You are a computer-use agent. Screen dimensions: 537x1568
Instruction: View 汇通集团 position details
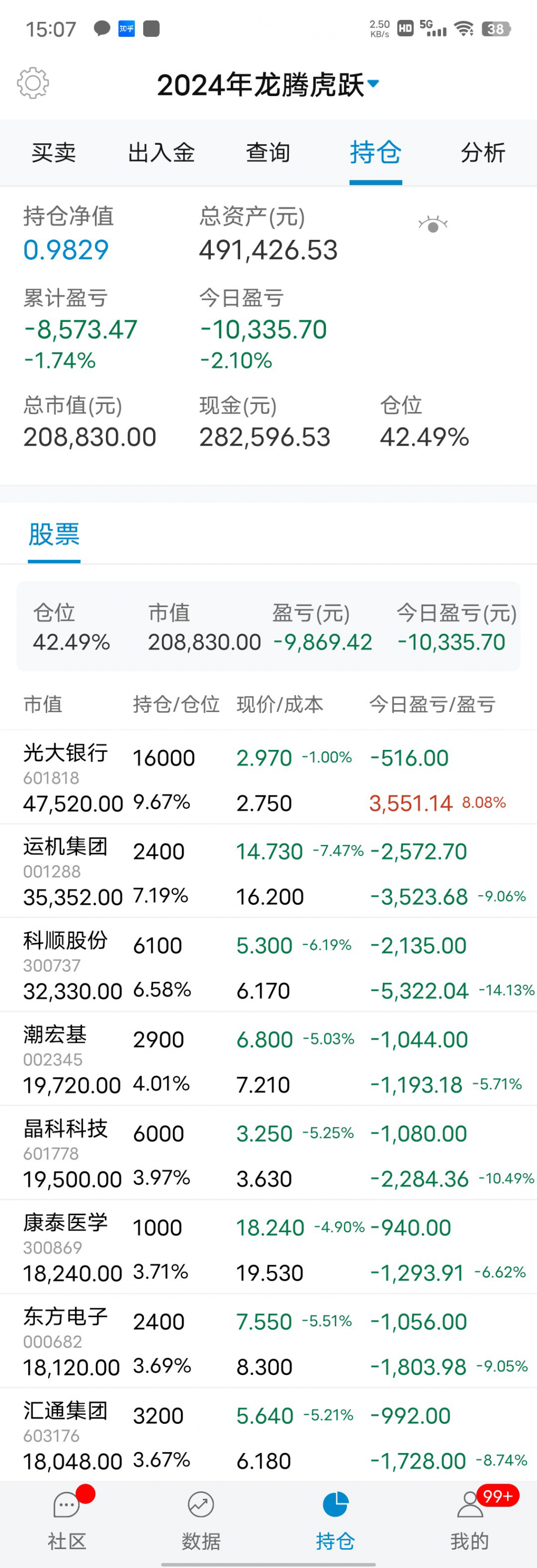pyautogui.click(x=267, y=1435)
